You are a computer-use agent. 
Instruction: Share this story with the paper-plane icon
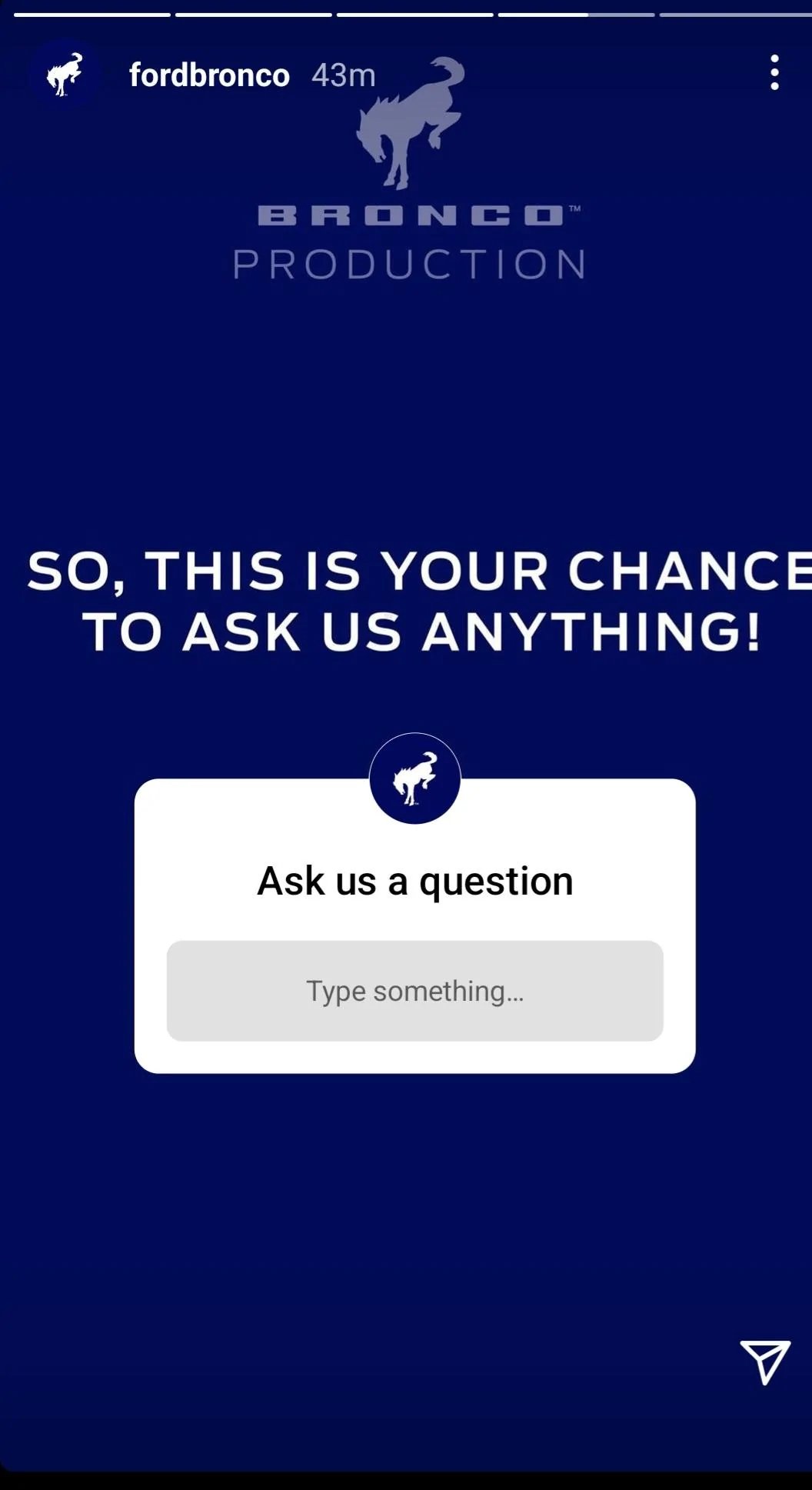tap(764, 1362)
